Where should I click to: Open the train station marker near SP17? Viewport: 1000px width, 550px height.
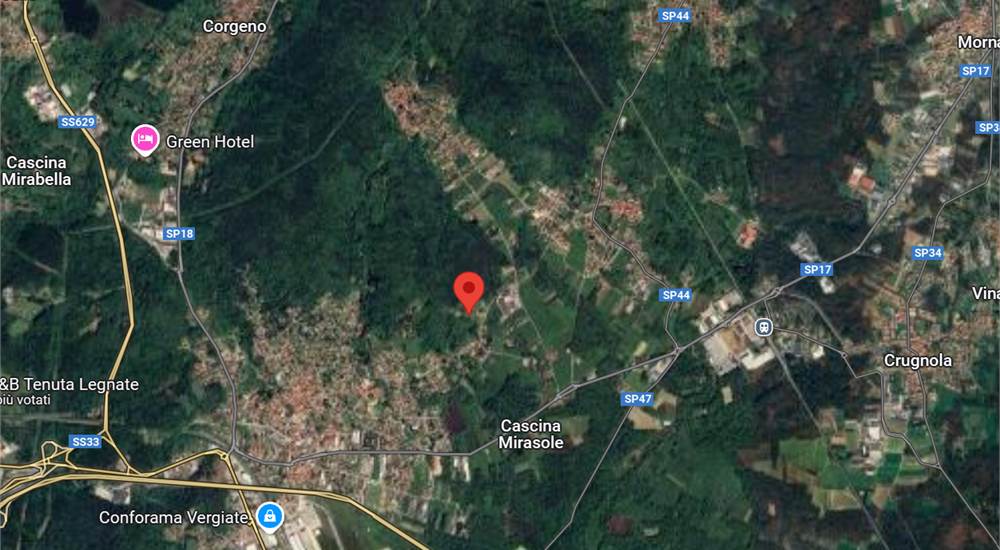pyautogui.click(x=763, y=326)
